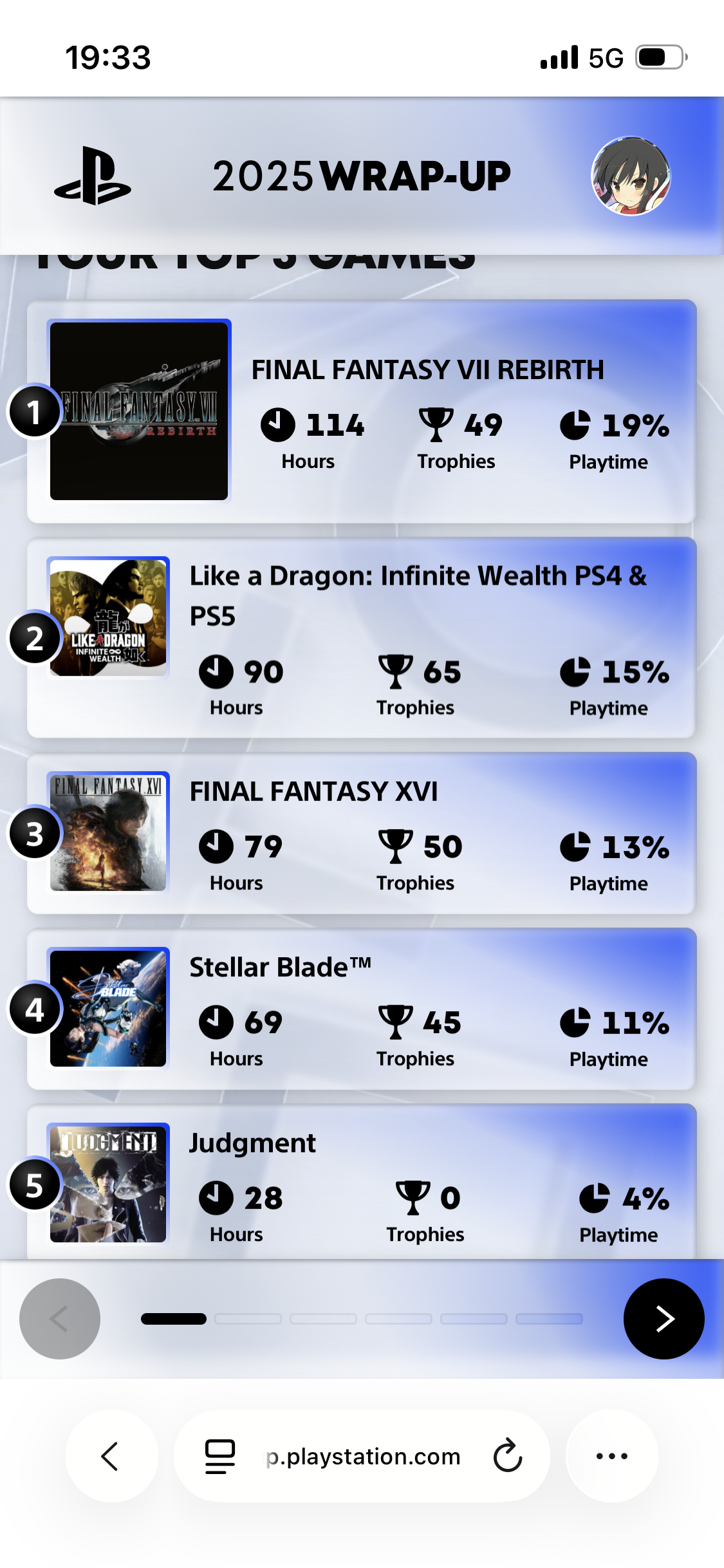Go back in the browser
Viewport: 724px width, 1568px height.
tap(111, 1456)
